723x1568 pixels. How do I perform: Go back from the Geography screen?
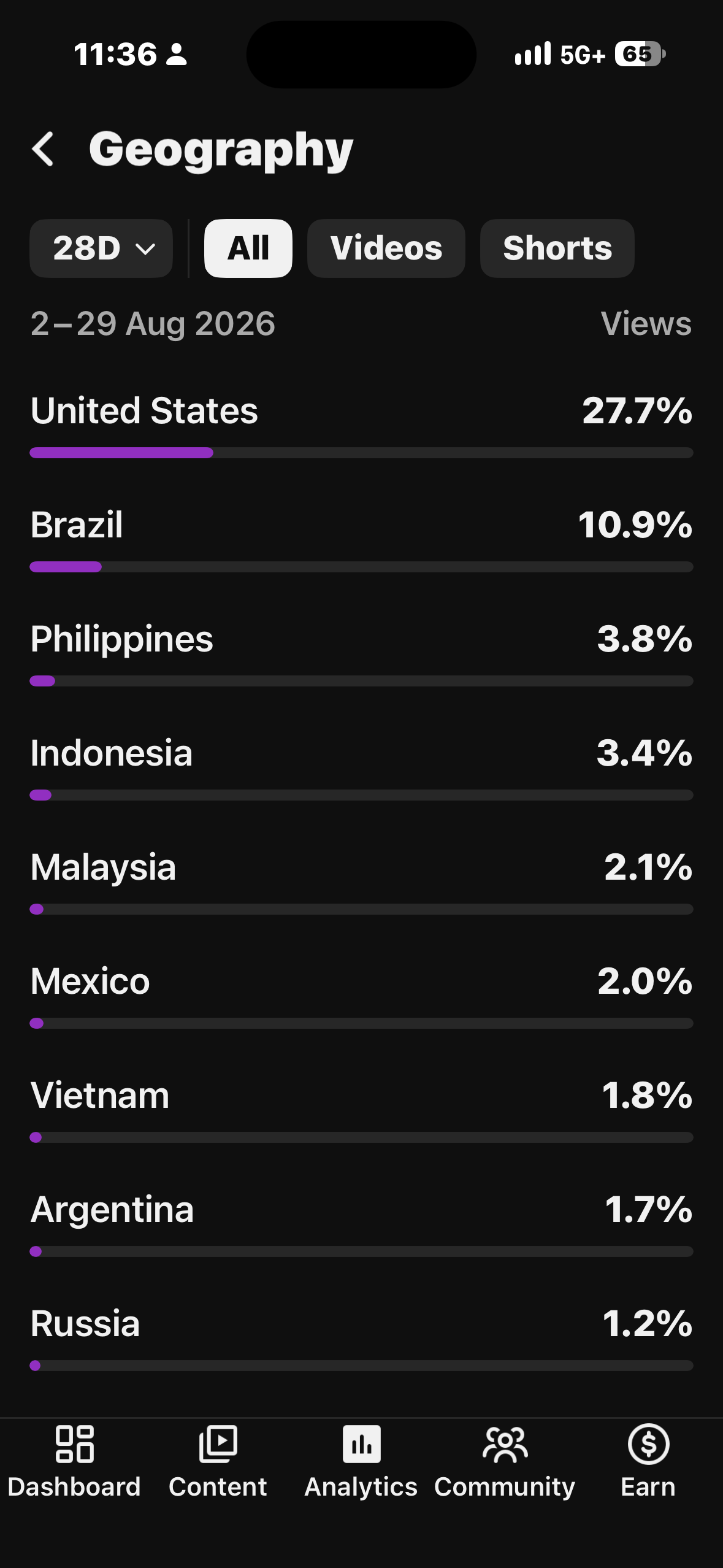(x=43, y=149)
